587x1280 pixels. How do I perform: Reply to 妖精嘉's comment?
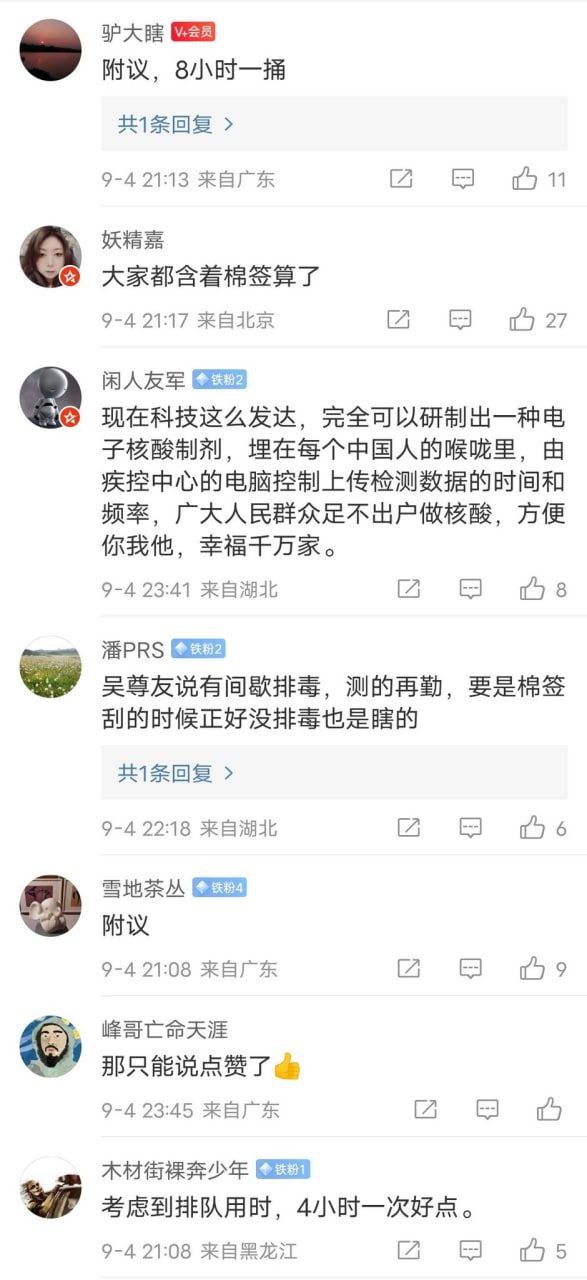[460, 320]
